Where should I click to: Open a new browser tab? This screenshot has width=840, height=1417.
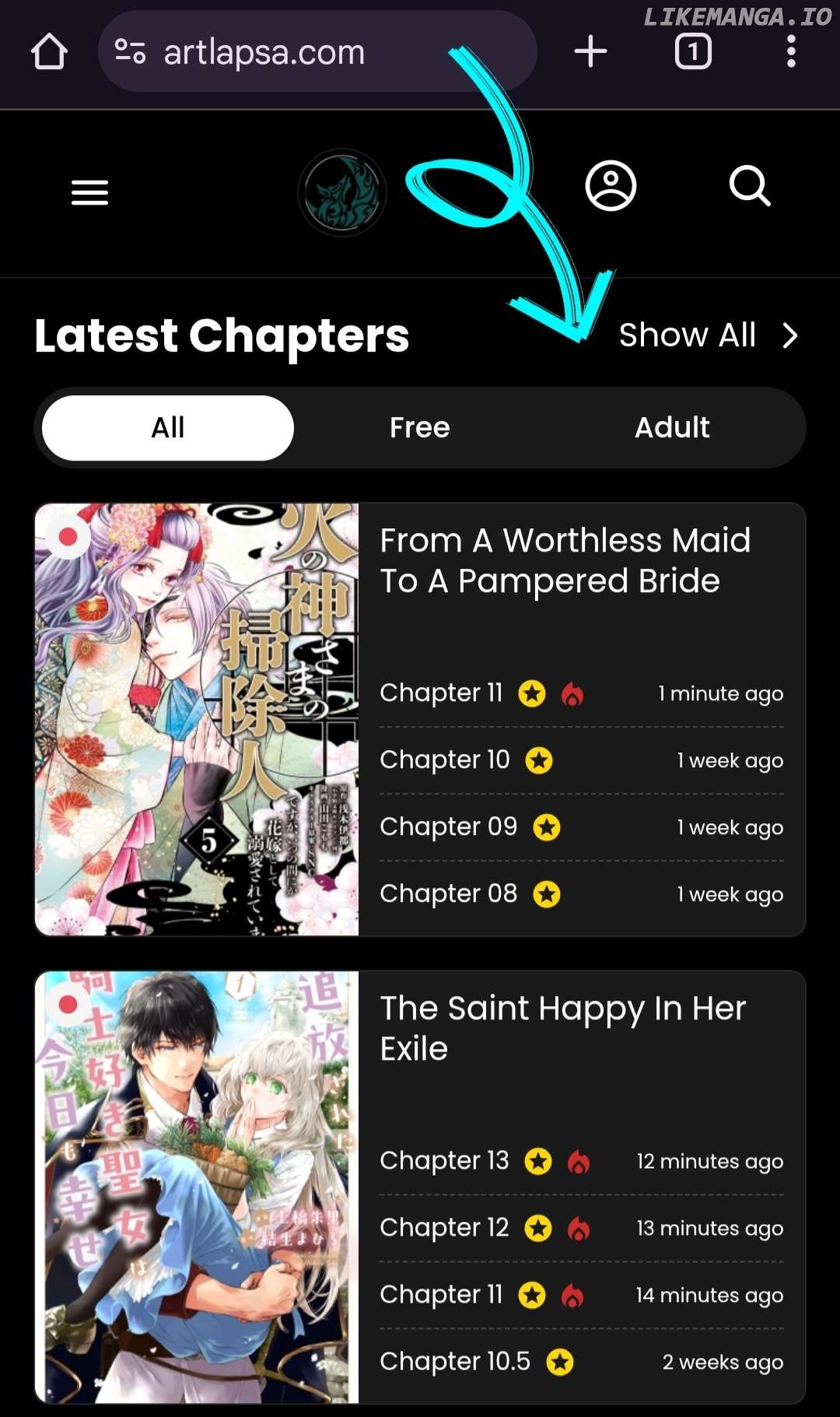coord(590,52)
